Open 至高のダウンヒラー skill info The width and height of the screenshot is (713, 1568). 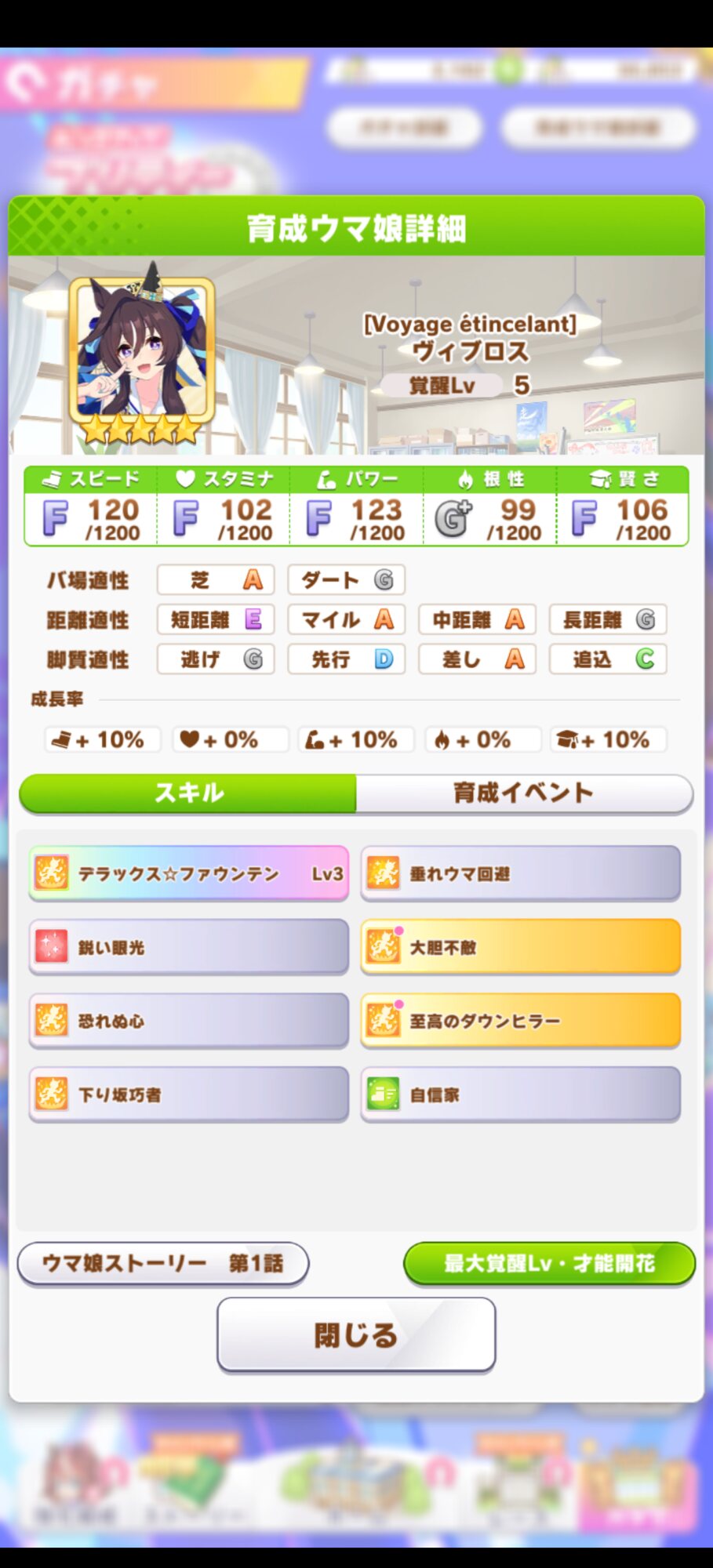click(520, 1021)
